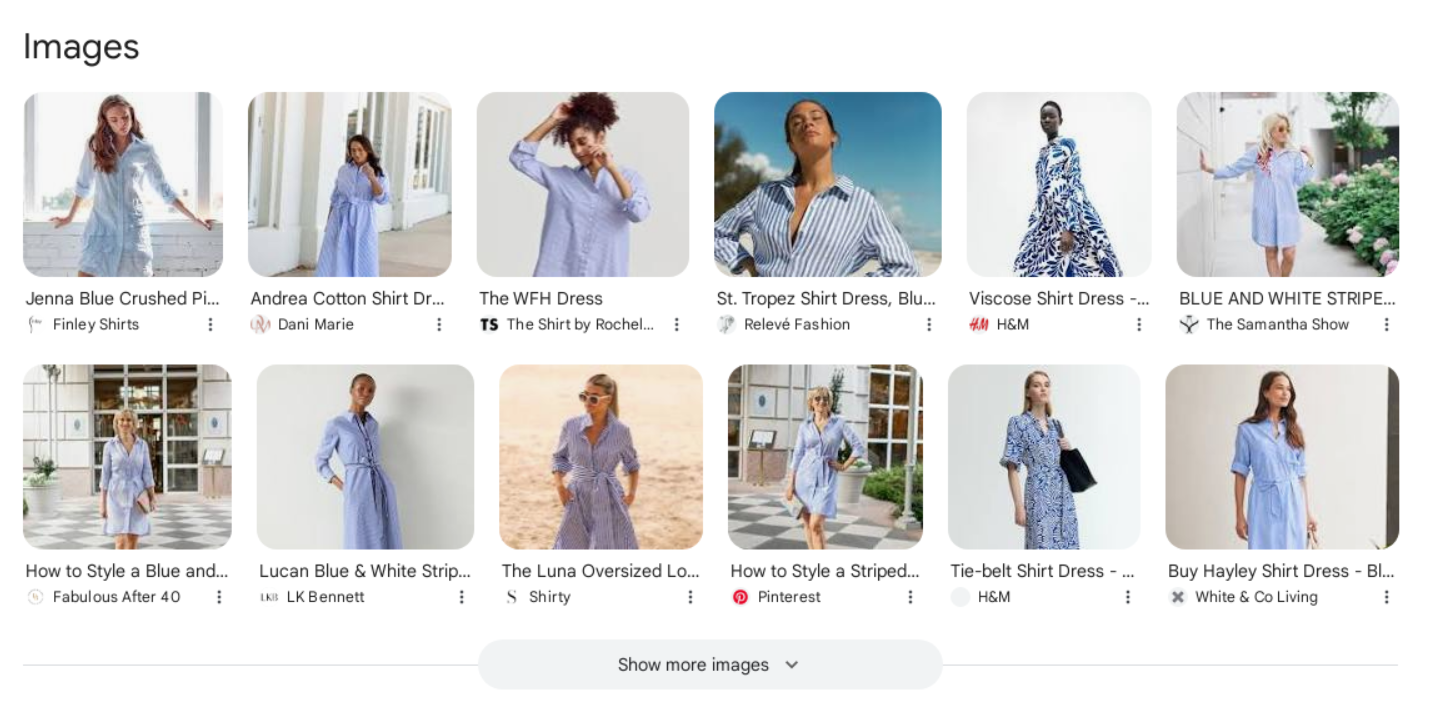Viewport: 1429px width, 702px height.
Task: Expand Show more images
Action: click(709, 665)
